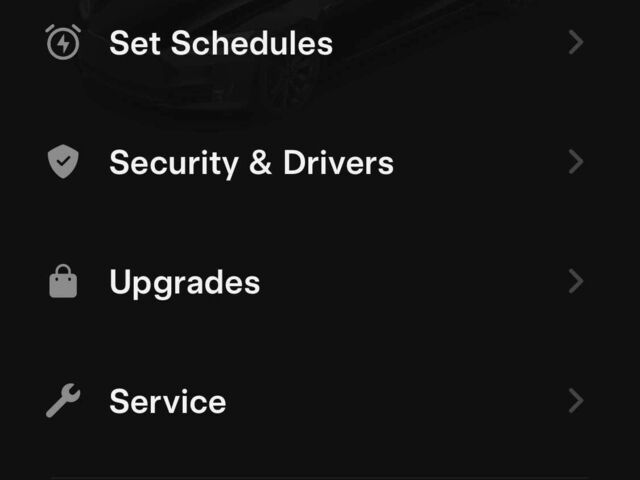
Task: Open the Upgrades menu
Action: [184, 282]
